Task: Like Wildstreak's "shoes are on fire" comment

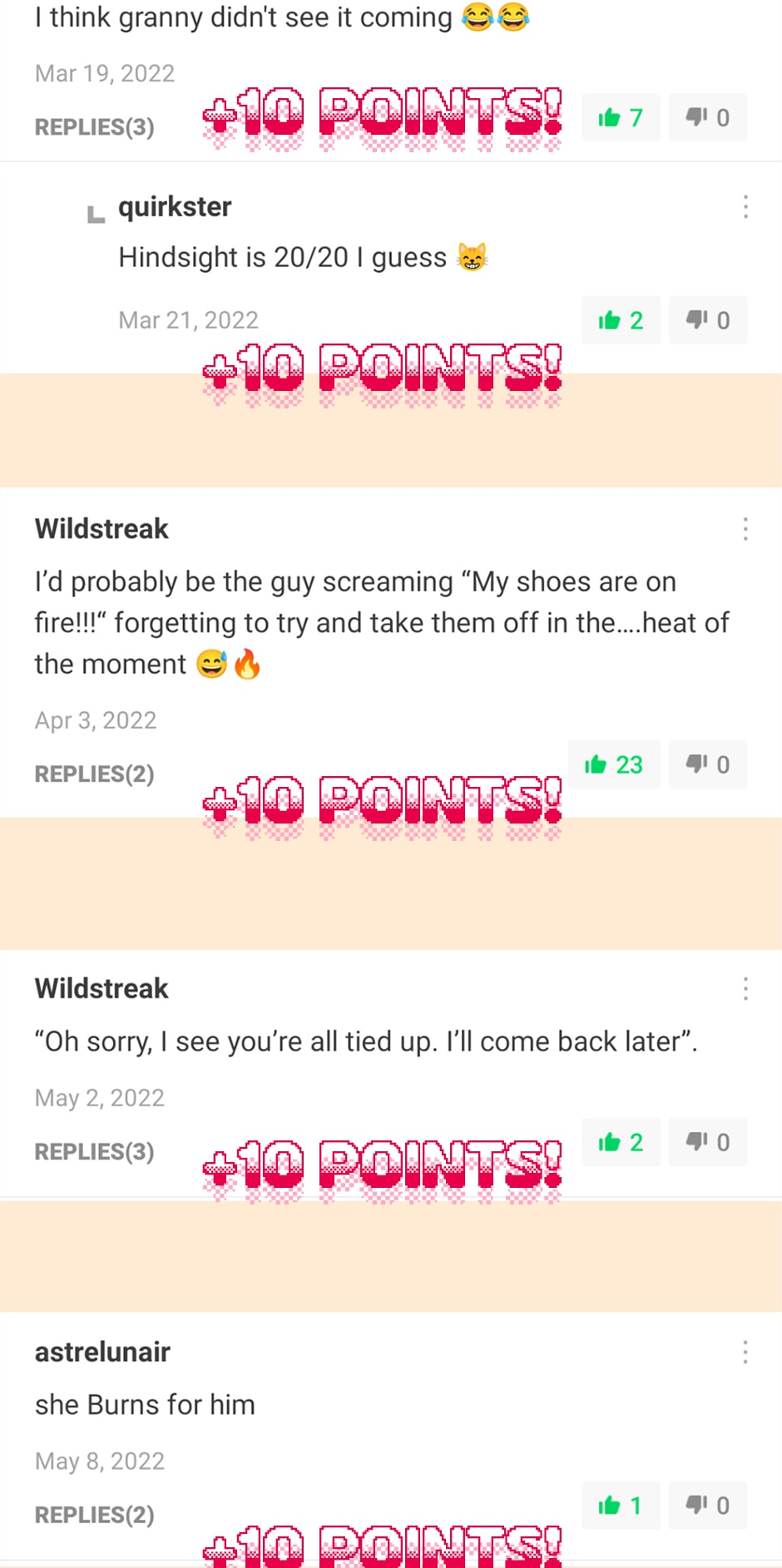Action: 614,764
